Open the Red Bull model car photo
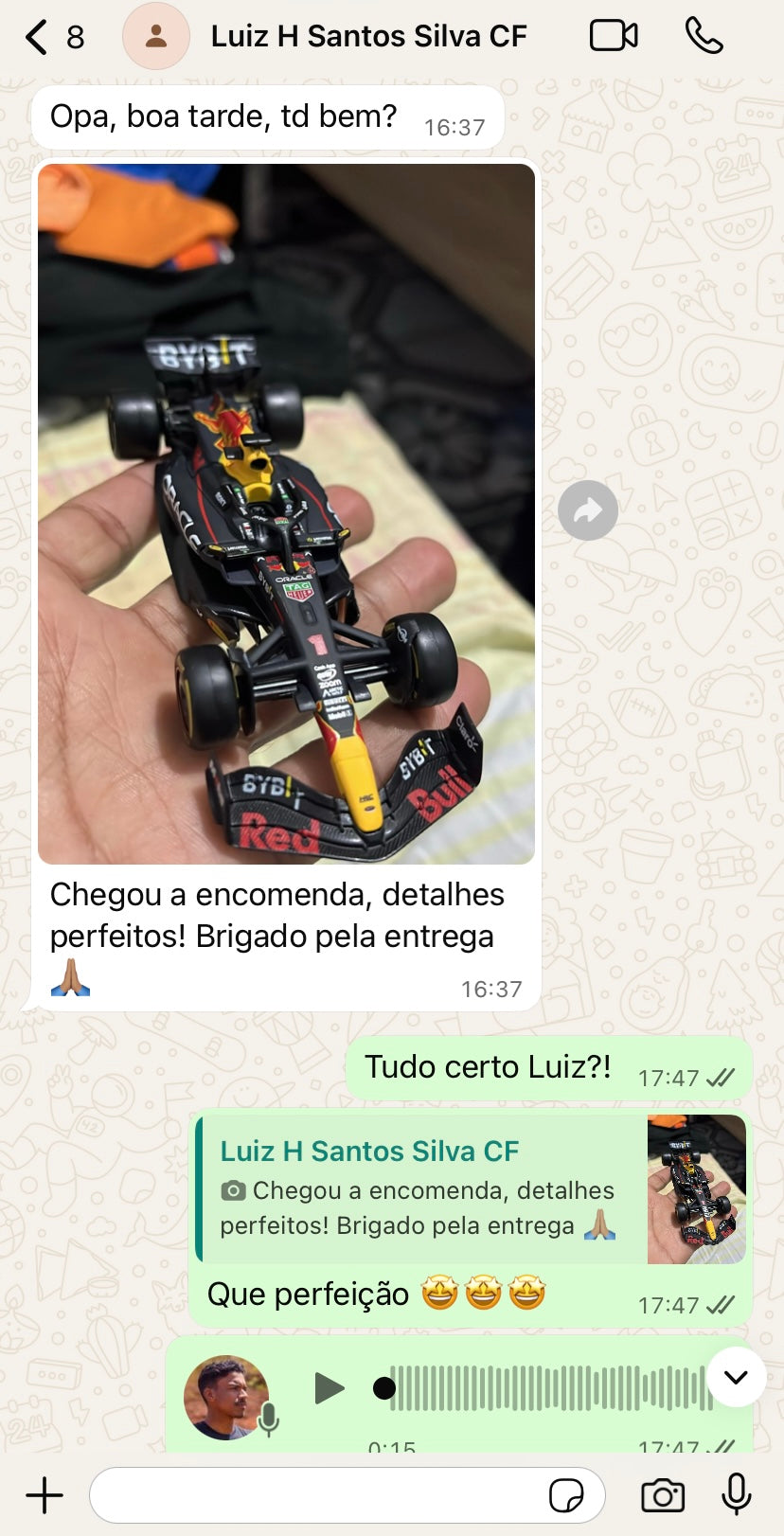Screen dimensions: 784x1536 tap(286, 513)
